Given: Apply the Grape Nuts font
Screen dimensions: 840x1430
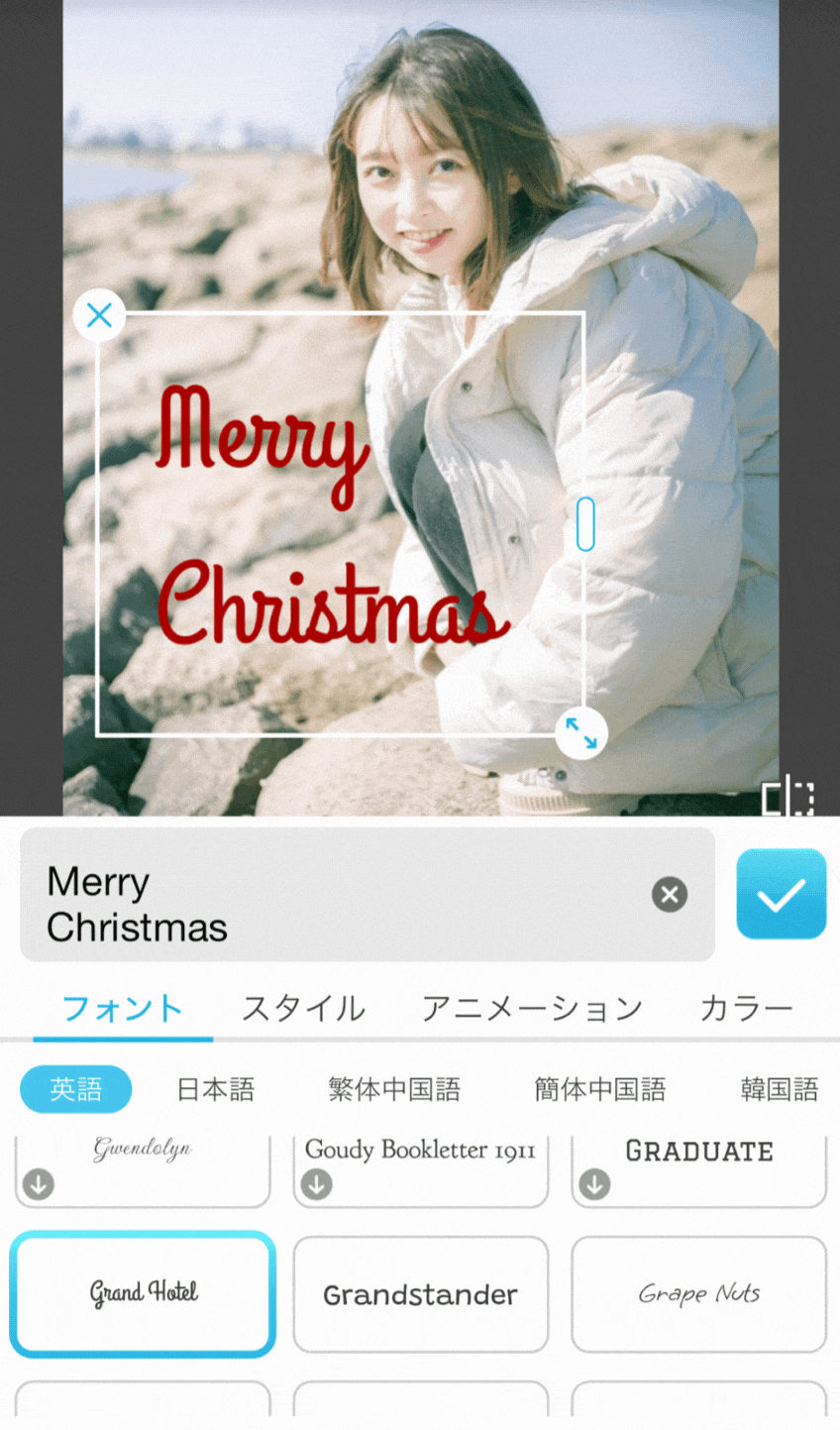Looking at the screenshot, I should click(698, 1295).
